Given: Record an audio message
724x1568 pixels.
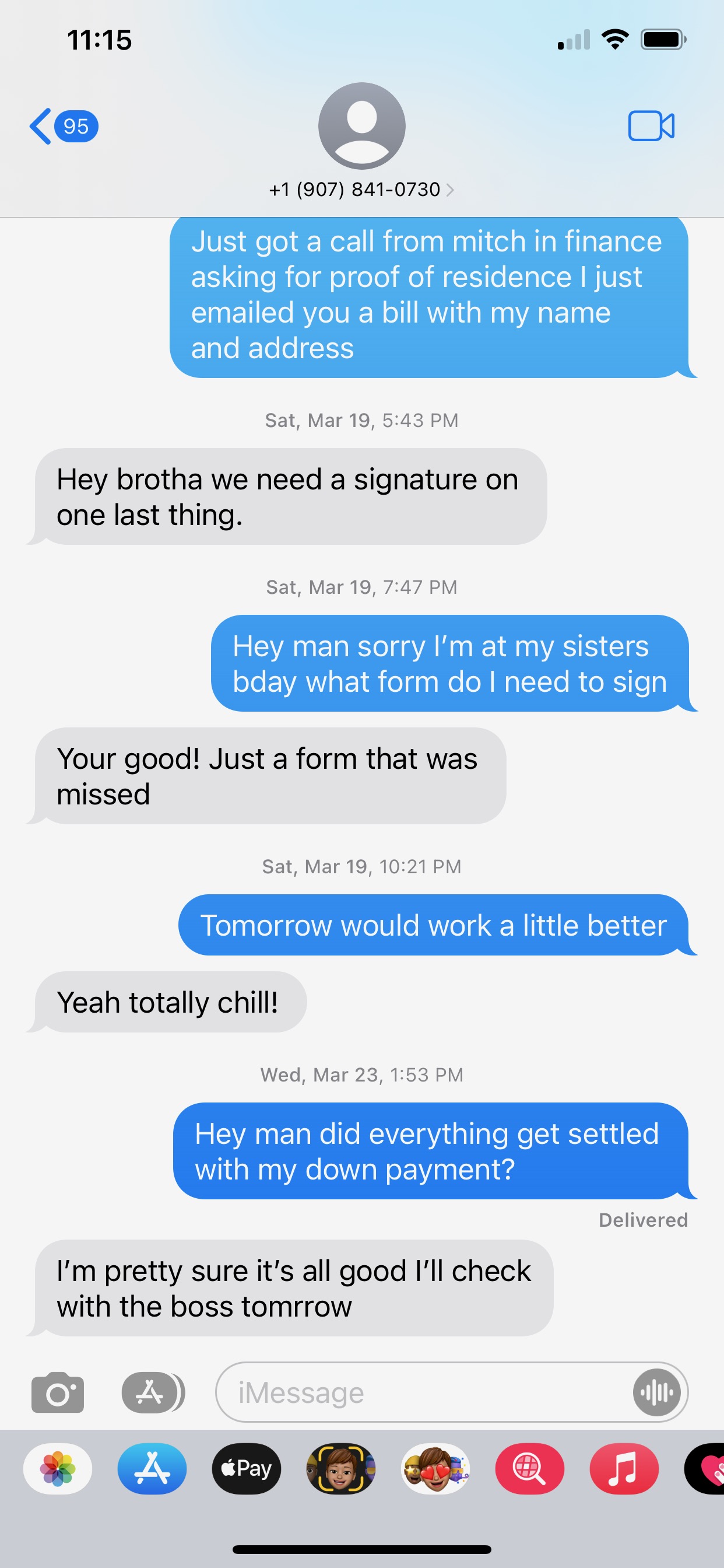Looking at the screenshot, I should tap(656, 1392).
